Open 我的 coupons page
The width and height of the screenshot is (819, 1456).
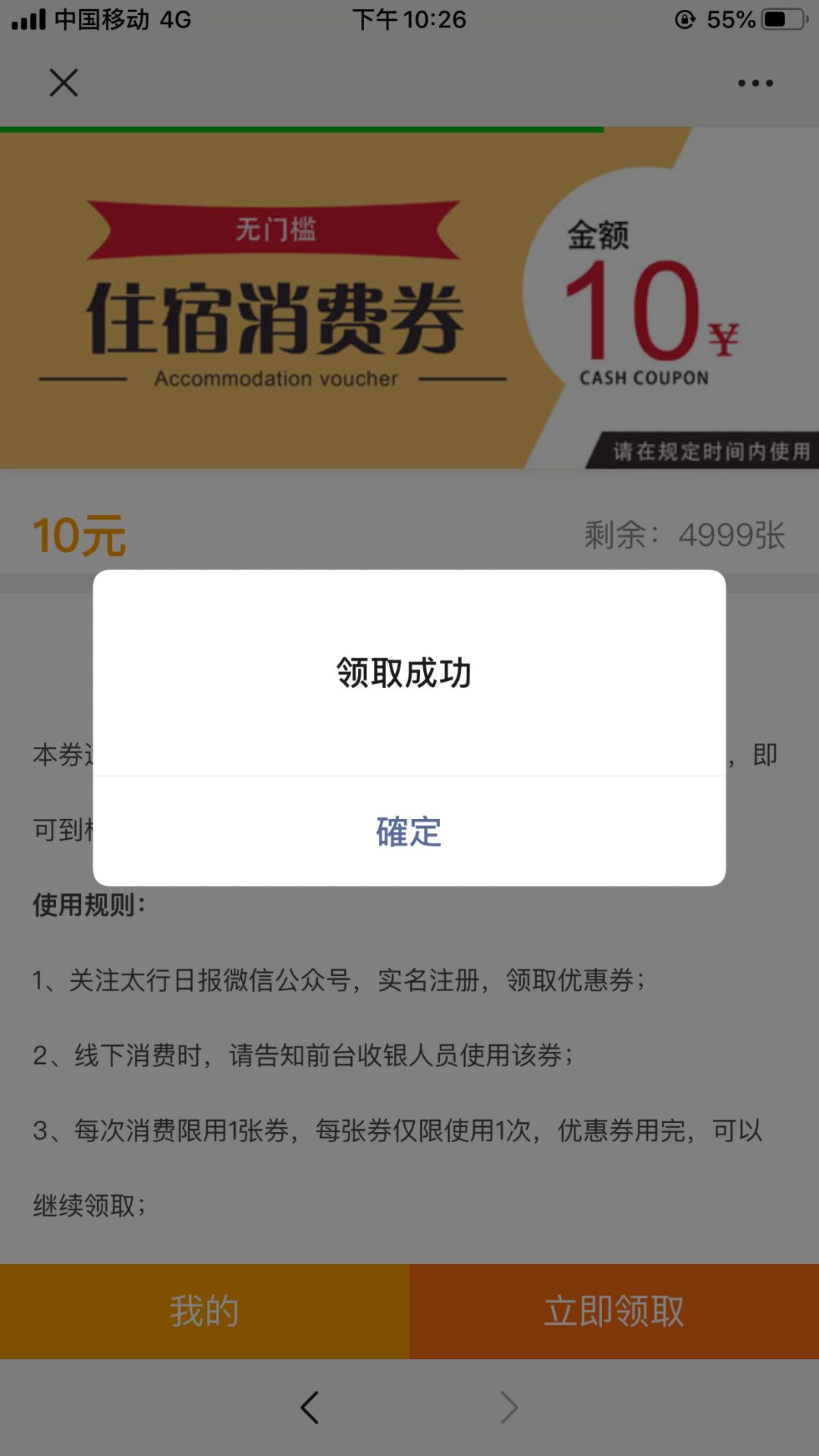[x=205, y=1311]
